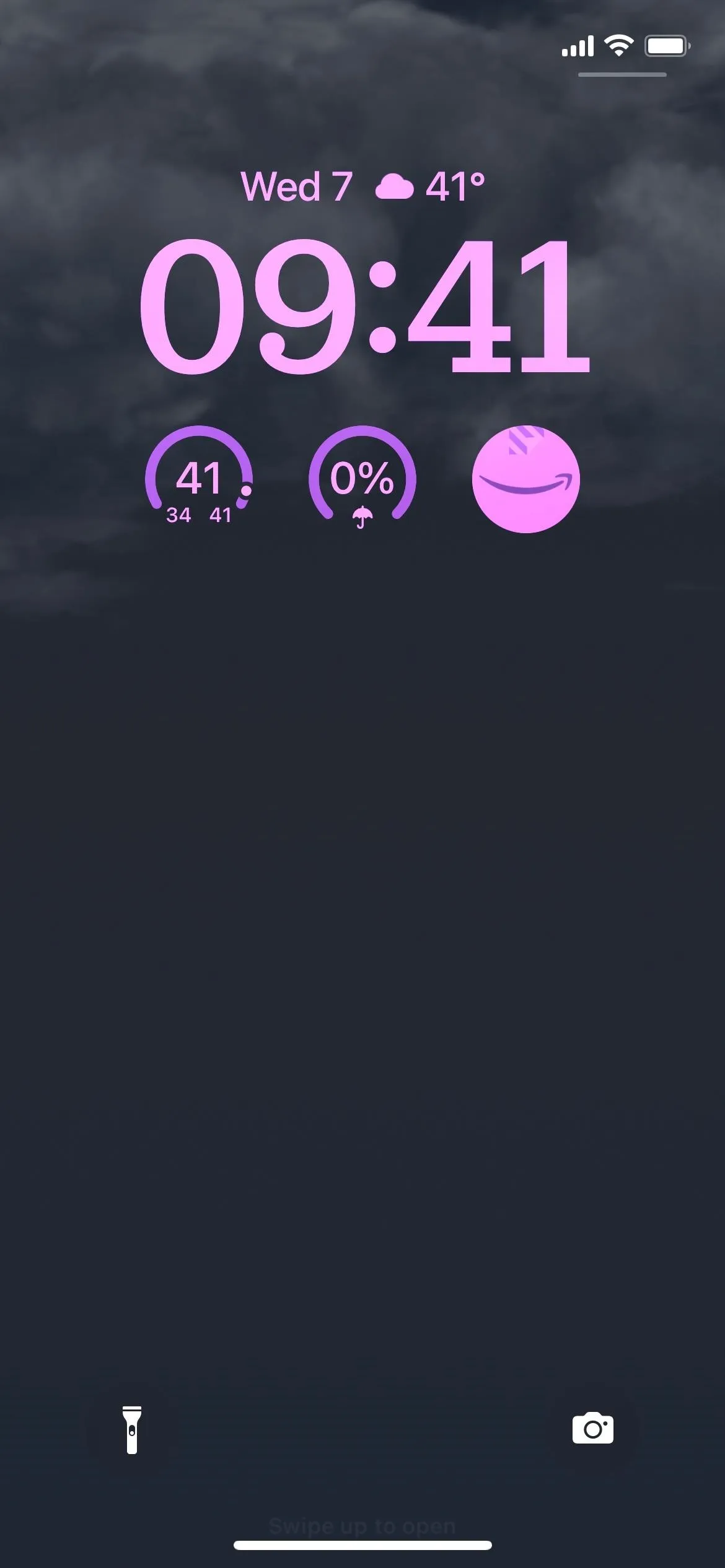Open the temperature widget showing 41
The image size is (725, 1568).
199,477
